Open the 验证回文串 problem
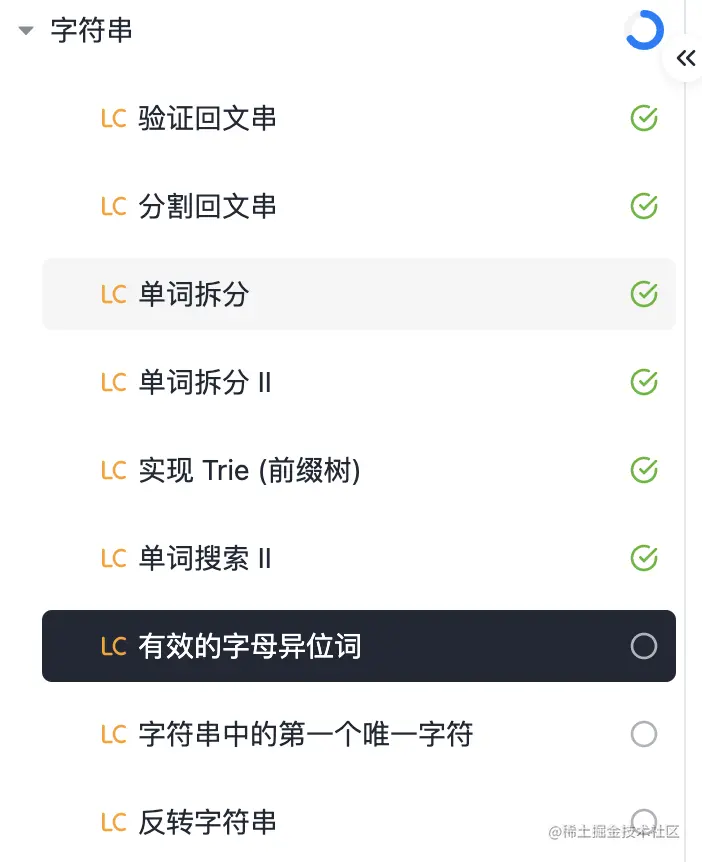The height and width of the screenshot is (862, 702). pyautogui.click(x=208, y=119)
